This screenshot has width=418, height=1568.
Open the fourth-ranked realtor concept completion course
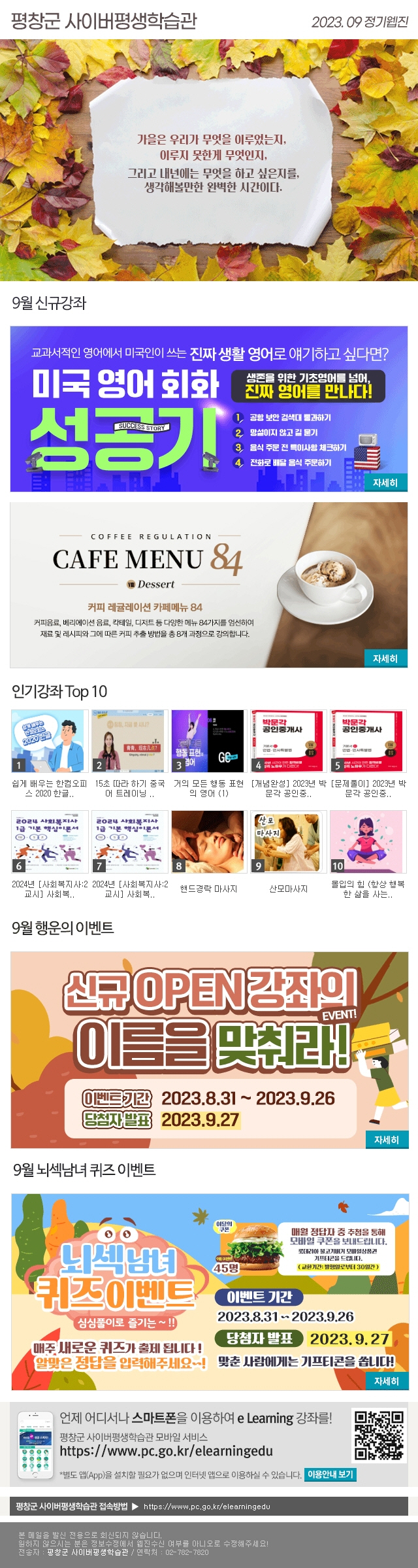pos(288,741)
